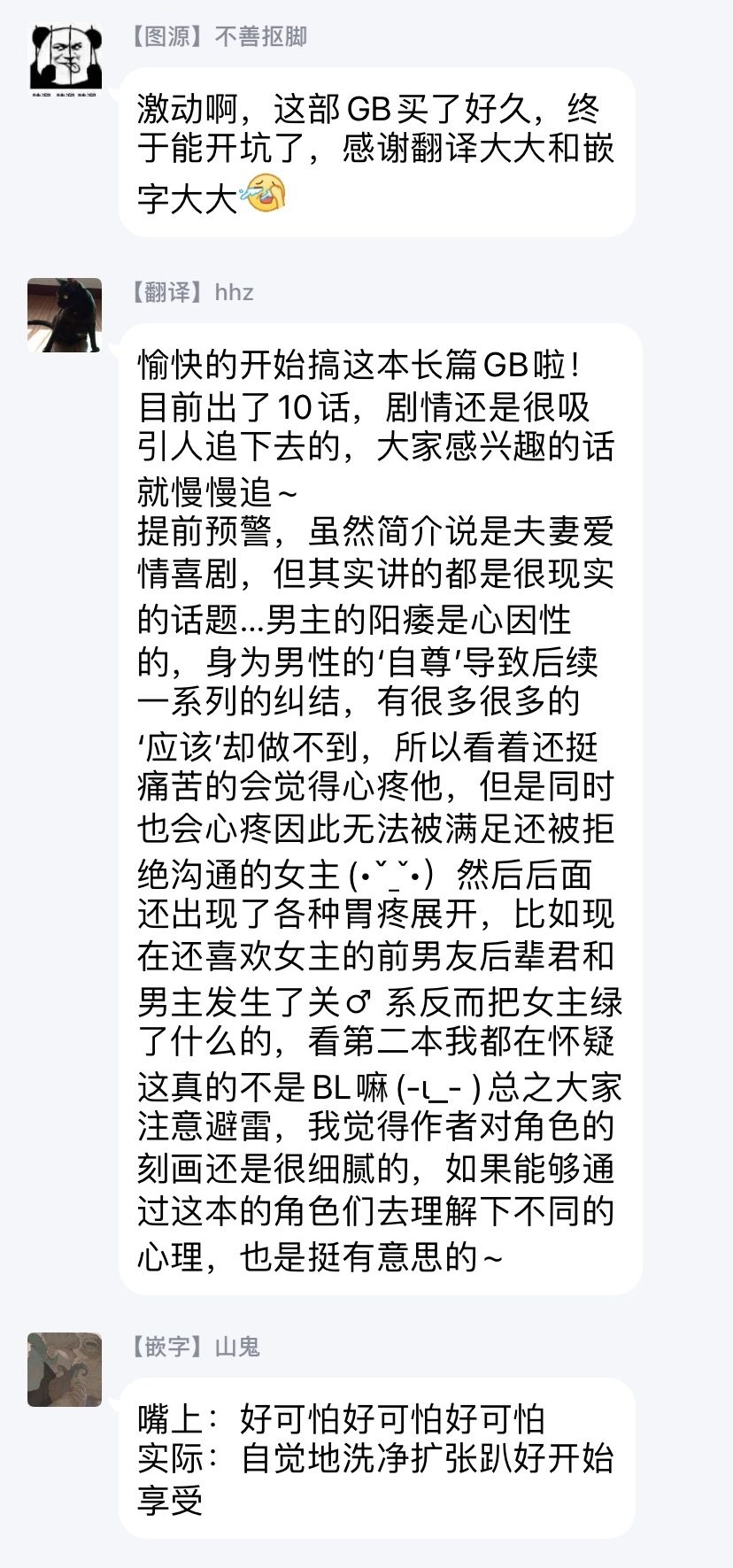This screenshot has width=733, height=1568.
Task: Open 不善抠脚's profile avatar
Action: pos(65,57)
